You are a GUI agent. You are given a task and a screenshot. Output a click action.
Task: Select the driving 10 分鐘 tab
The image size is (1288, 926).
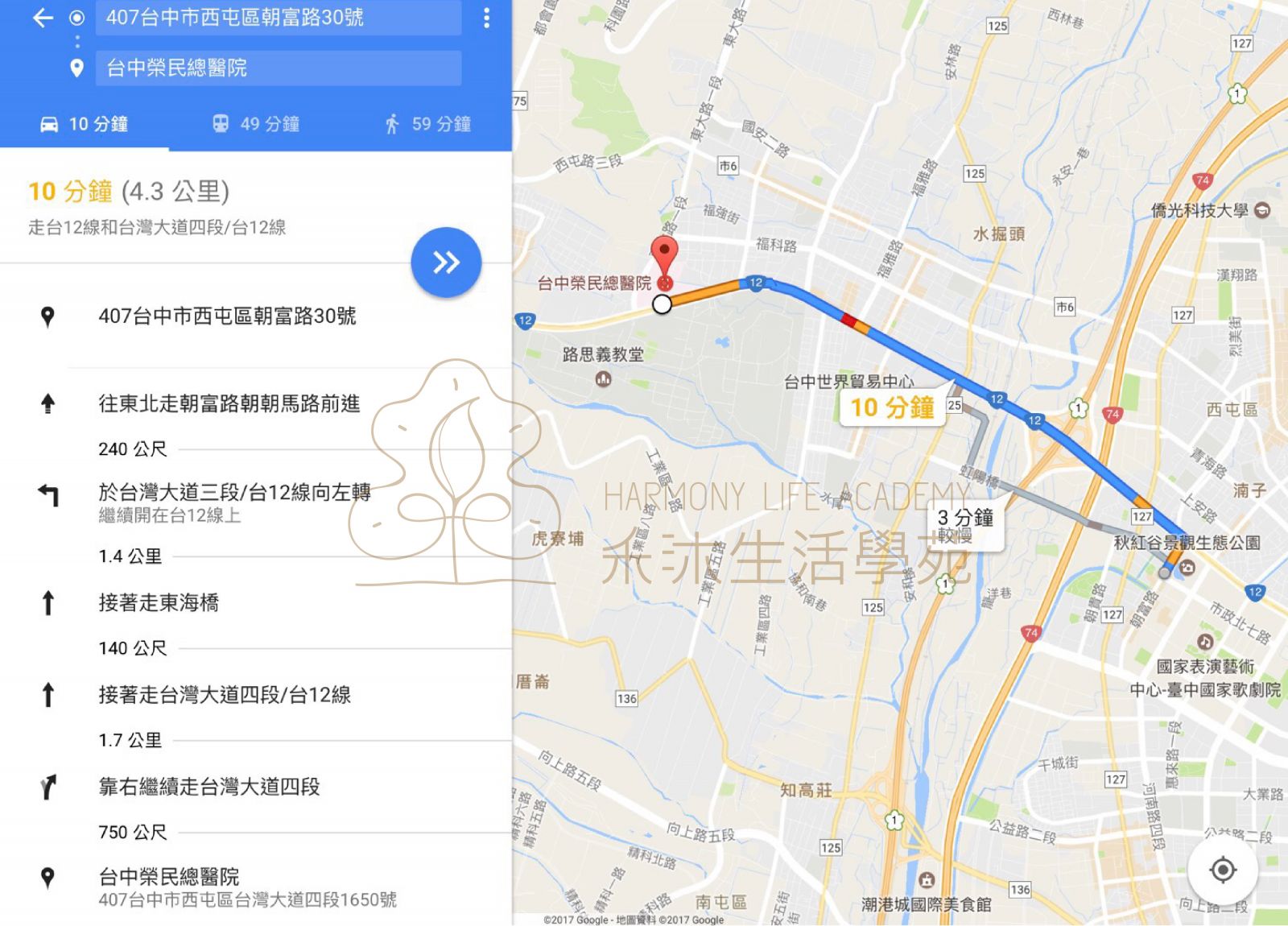point(85,124)
